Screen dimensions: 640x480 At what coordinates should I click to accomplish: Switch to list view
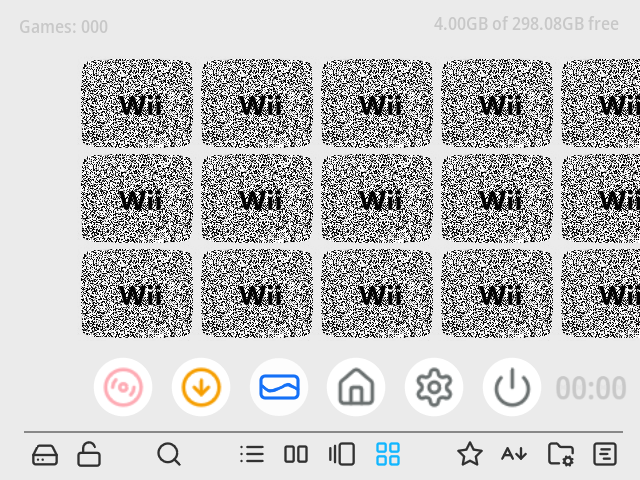252,454
